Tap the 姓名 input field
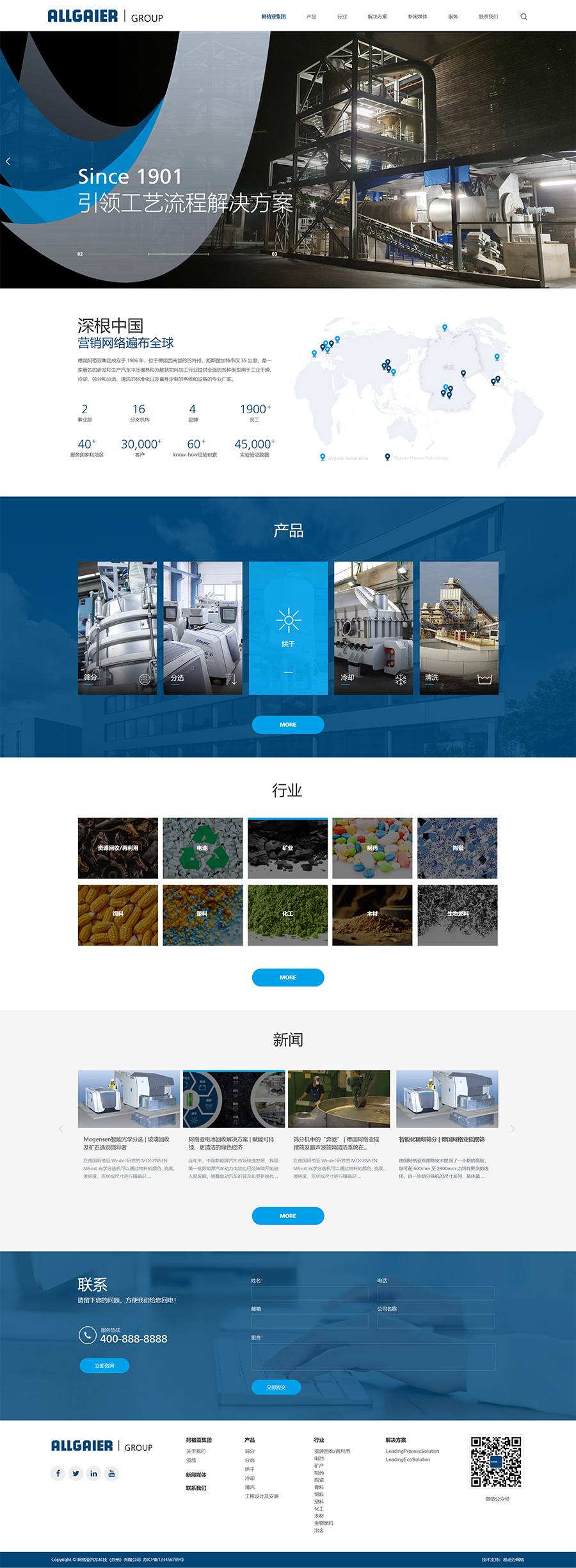The width and height of the screenshot is (576, 1568). point(310,1292)
